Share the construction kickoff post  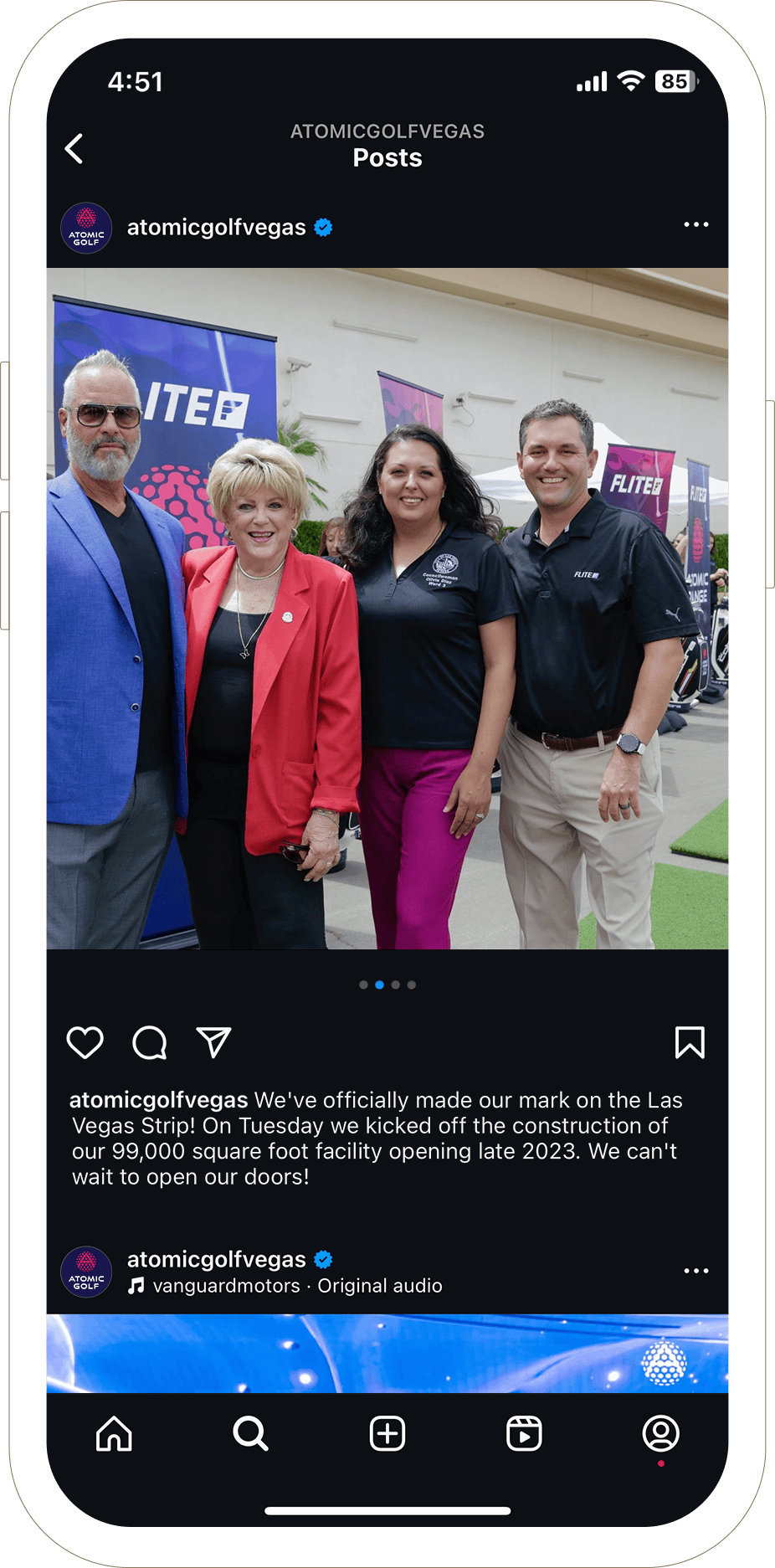[x=213, y=1043]
